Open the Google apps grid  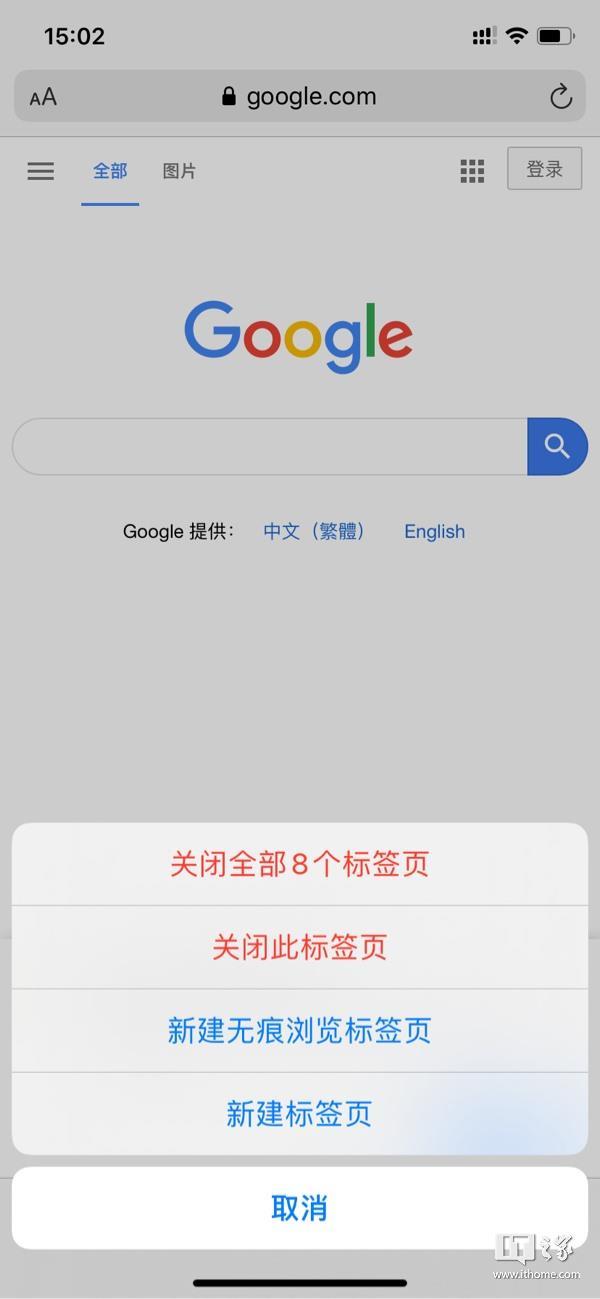(x=472, y=171)
